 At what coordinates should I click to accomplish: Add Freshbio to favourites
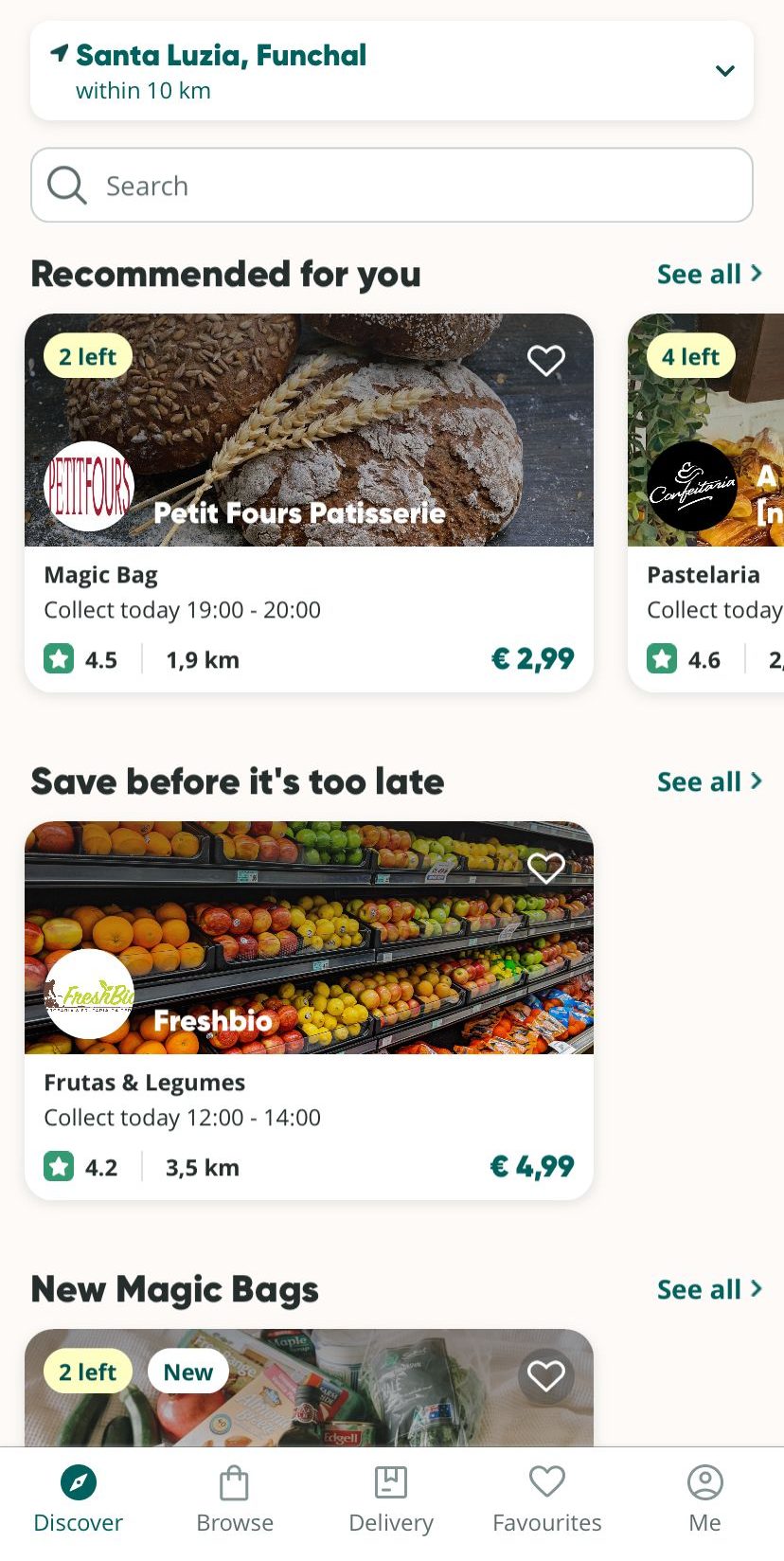pos(545,868)
